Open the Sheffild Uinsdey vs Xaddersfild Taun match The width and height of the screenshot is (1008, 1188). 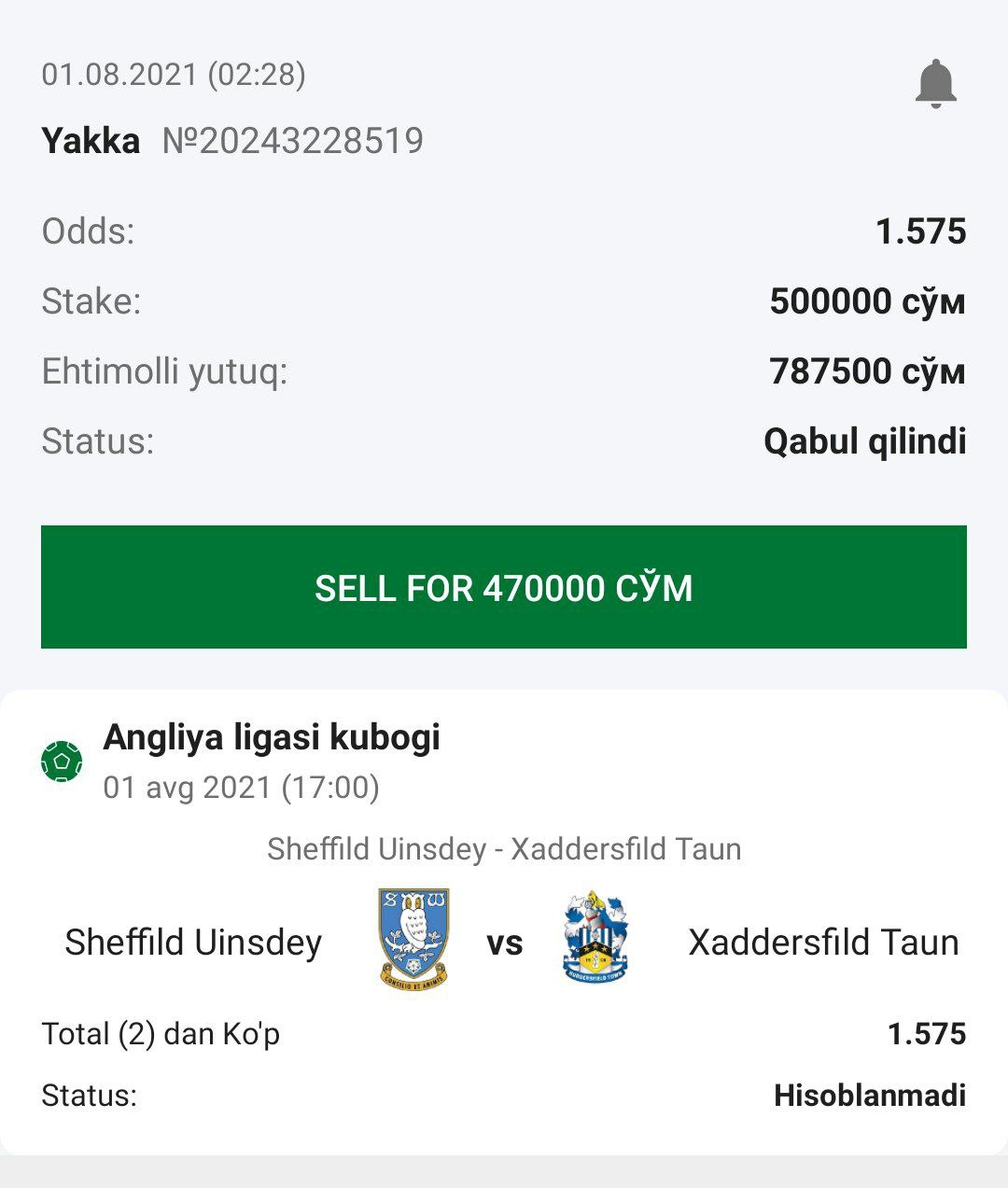pos(504,942)
